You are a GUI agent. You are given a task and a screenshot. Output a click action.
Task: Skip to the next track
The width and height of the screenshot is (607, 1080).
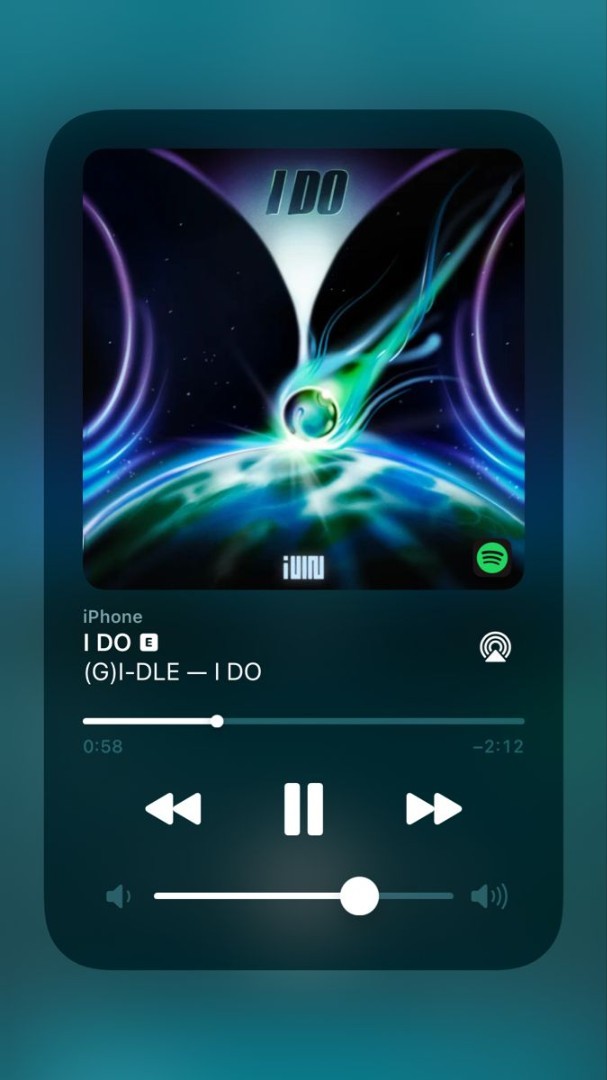click(x=433, y=808)
